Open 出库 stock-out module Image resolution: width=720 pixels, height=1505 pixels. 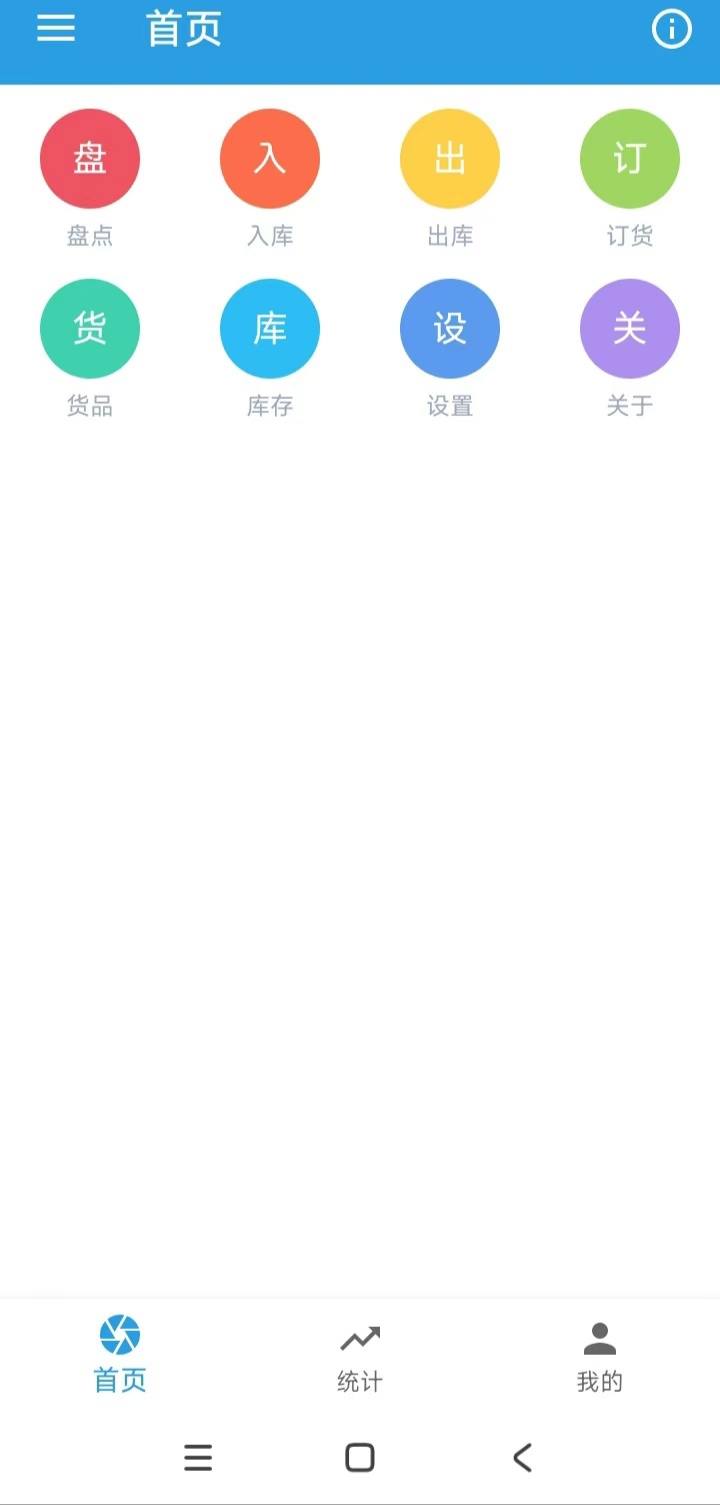click(x=450, y=159)
